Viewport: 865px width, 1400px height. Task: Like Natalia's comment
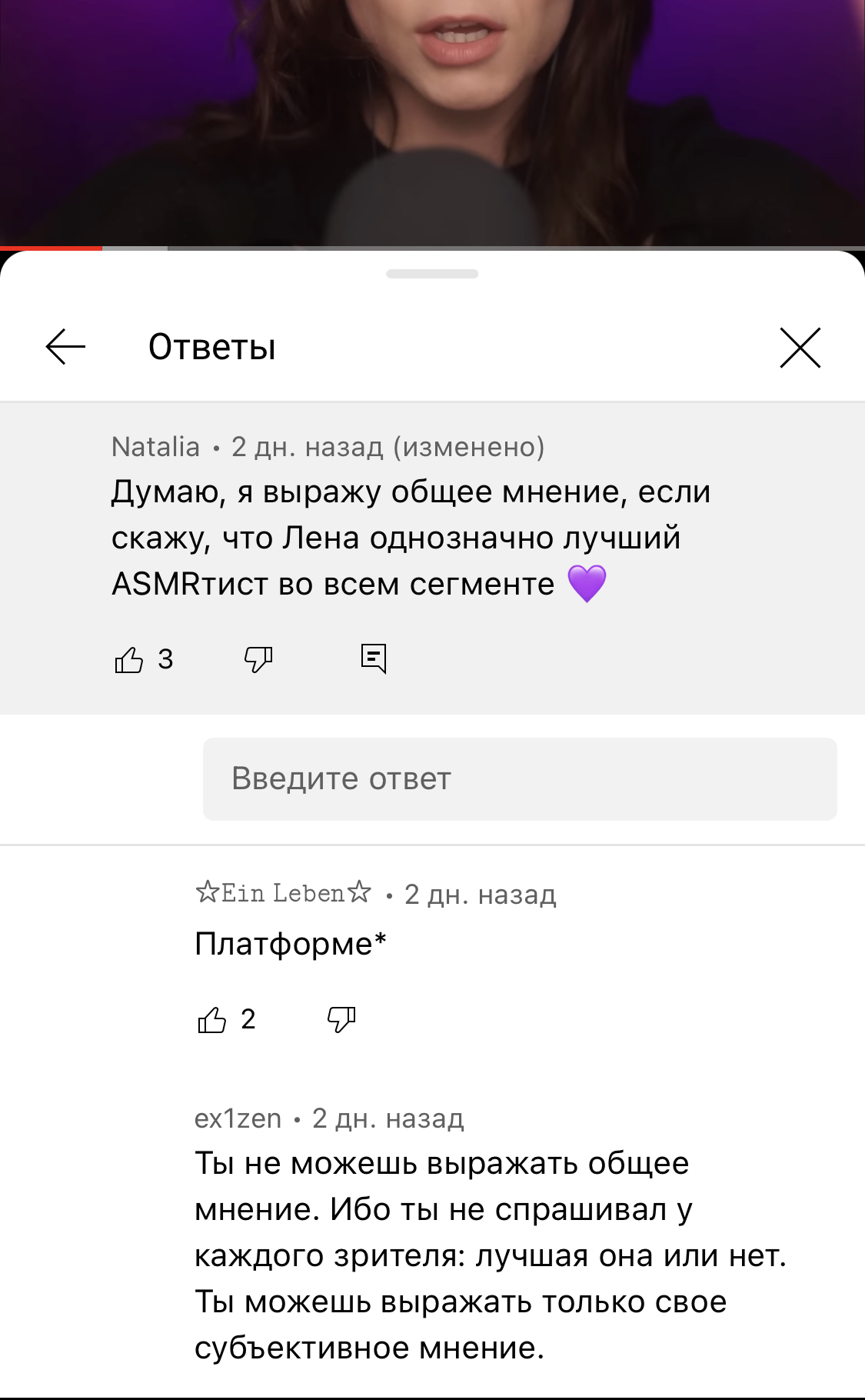tap(129, 659)
